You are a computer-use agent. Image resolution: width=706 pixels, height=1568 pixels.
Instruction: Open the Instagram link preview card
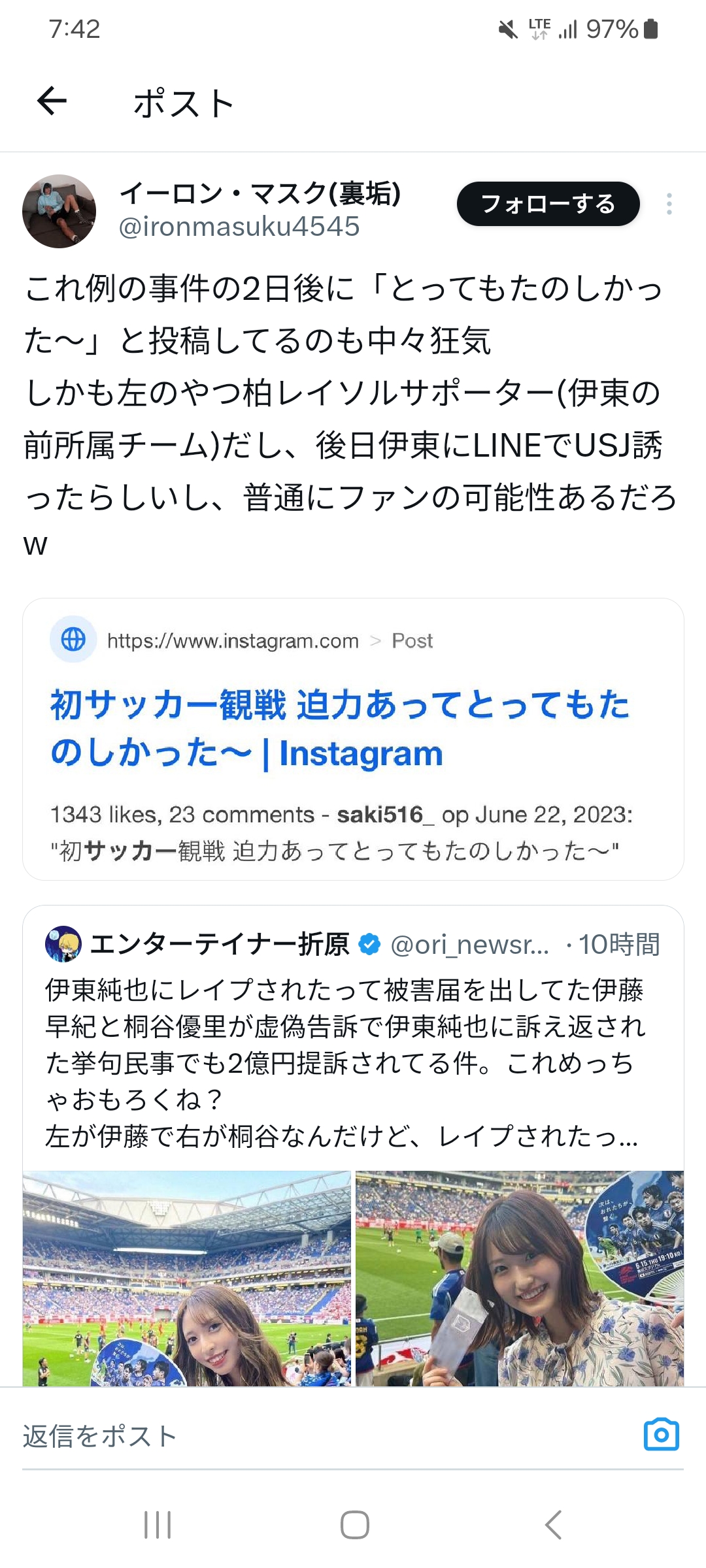(x=353, y=739)
